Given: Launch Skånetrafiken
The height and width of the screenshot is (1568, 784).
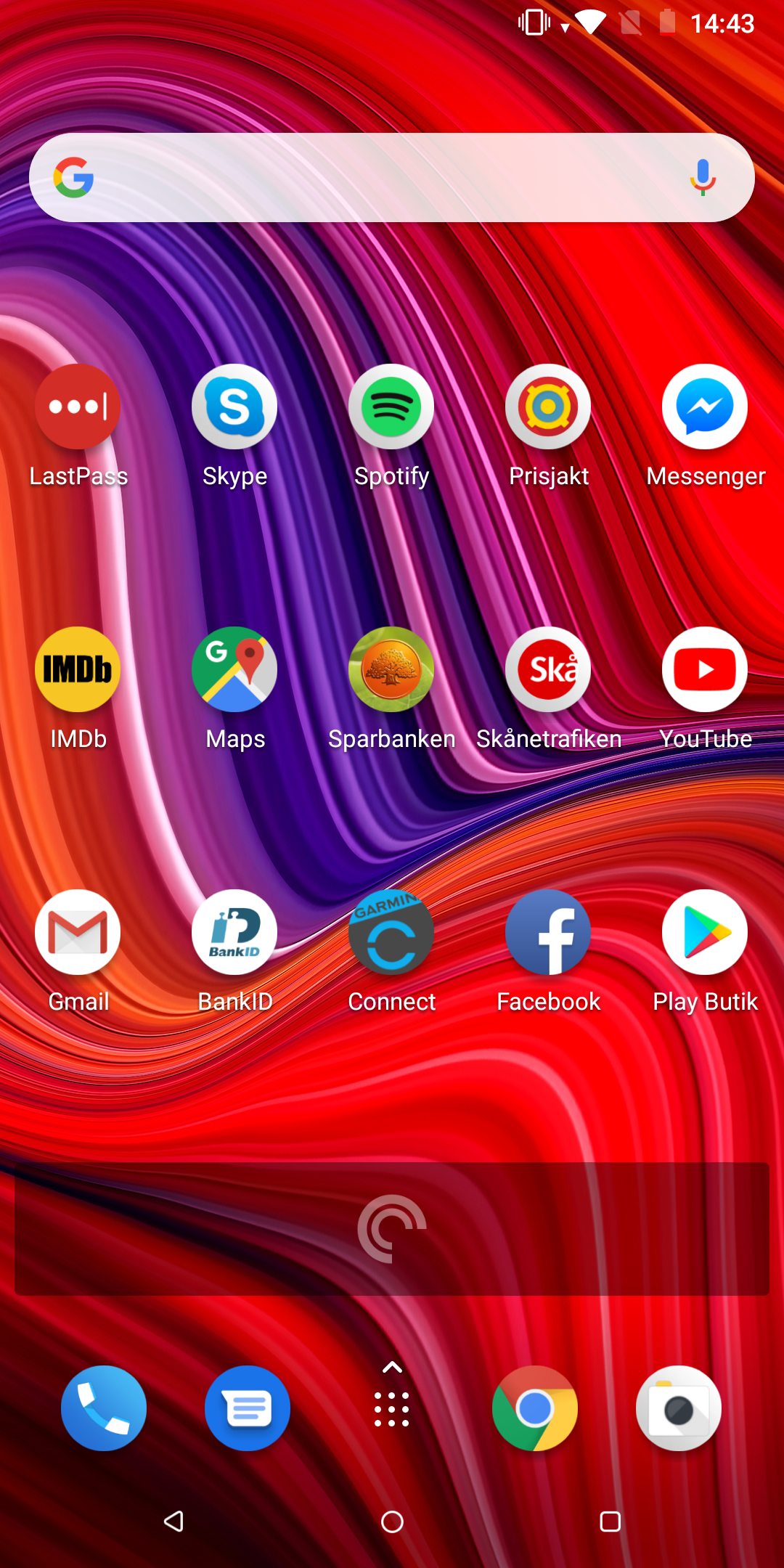Looking at the screenshot, I should pos(548,669).
